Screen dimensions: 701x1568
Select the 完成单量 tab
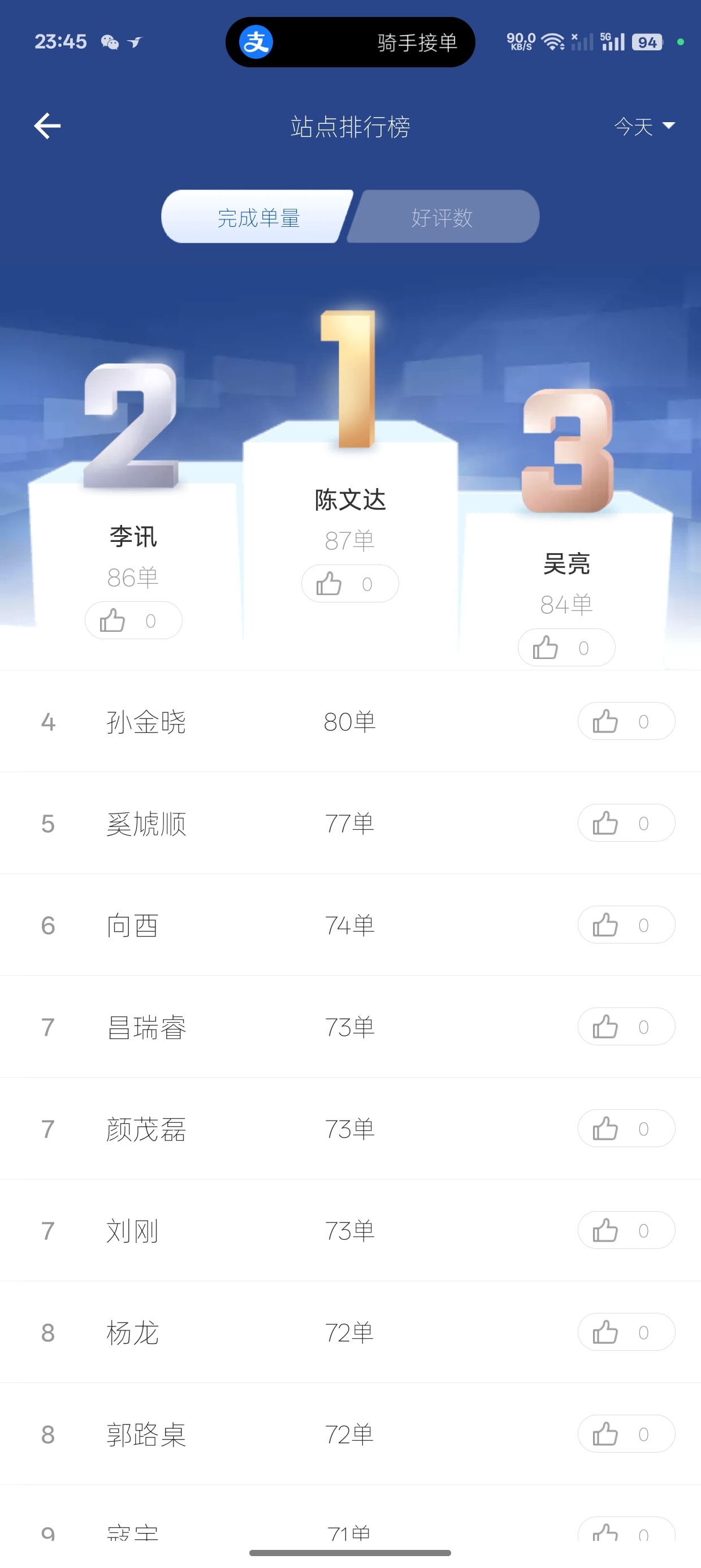(258, 217)
